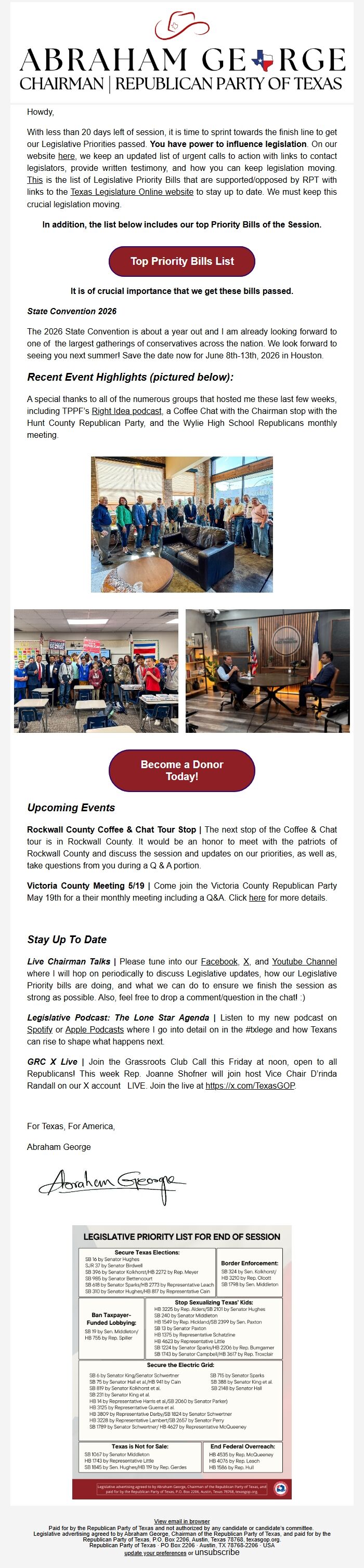Open the https://x.com/TexasGOP link

pos(250,1085)
